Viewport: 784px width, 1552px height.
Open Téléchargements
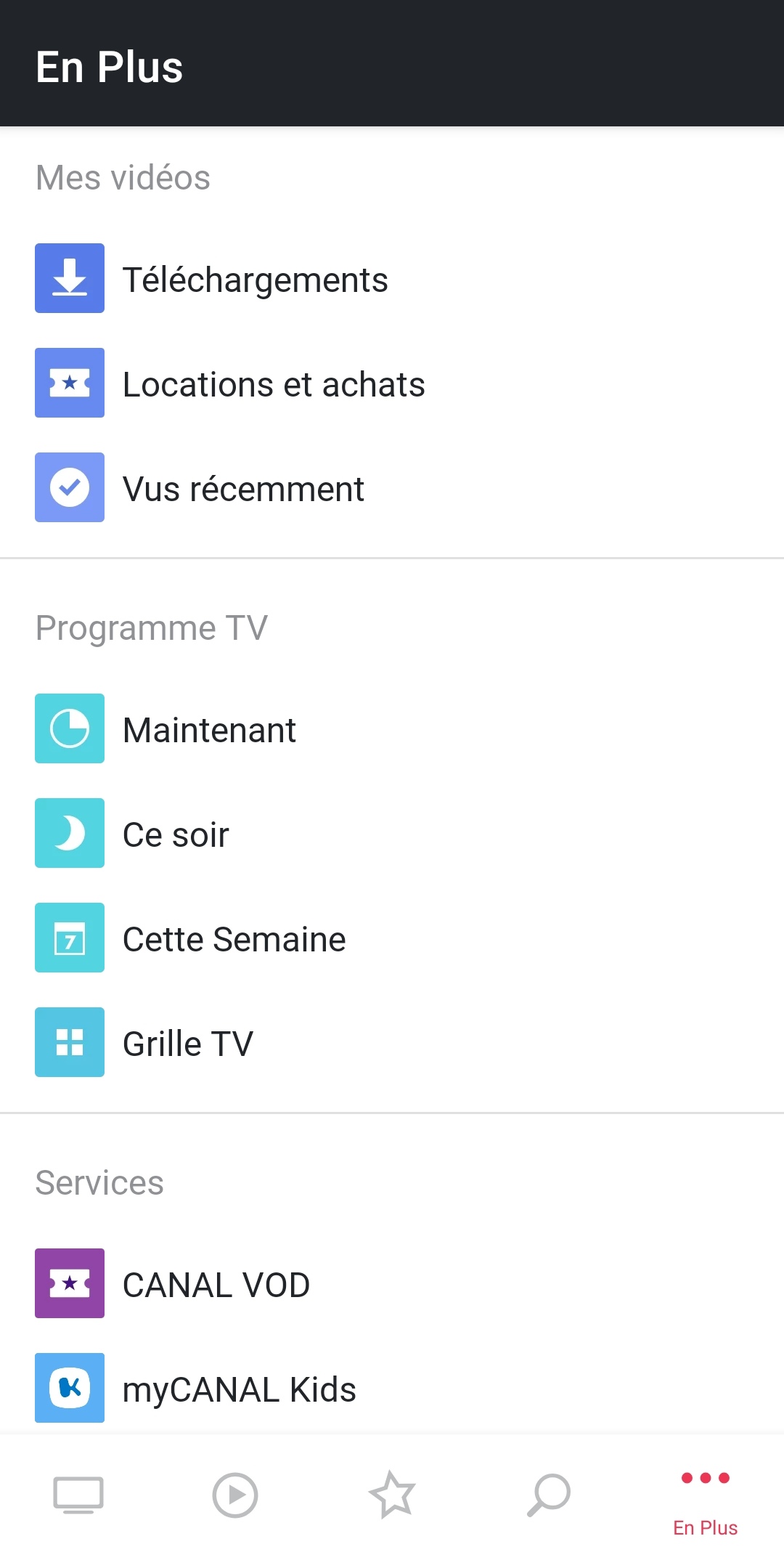(254, 279)
